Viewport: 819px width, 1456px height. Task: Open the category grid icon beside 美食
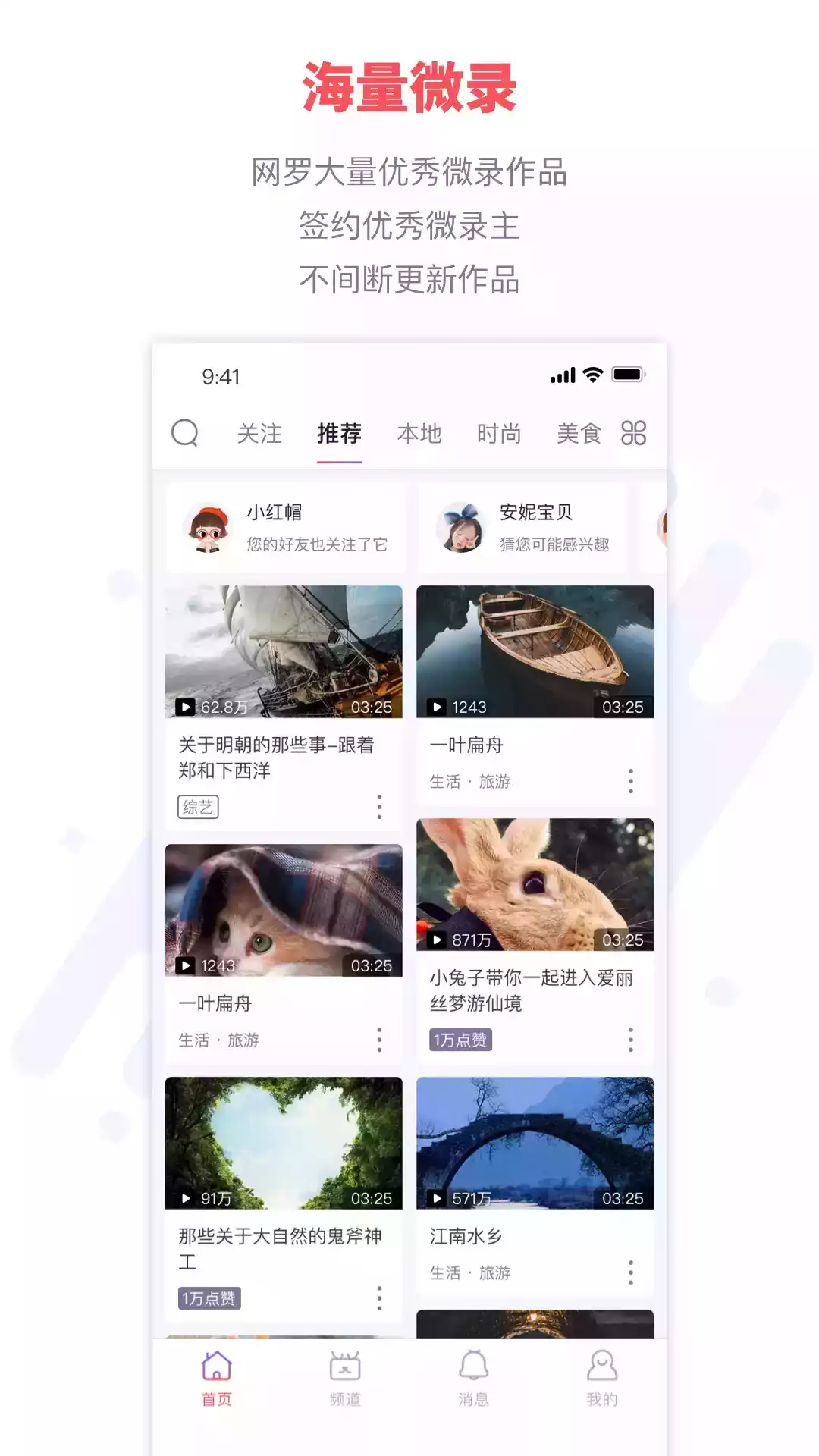click(x=635, y=432)
